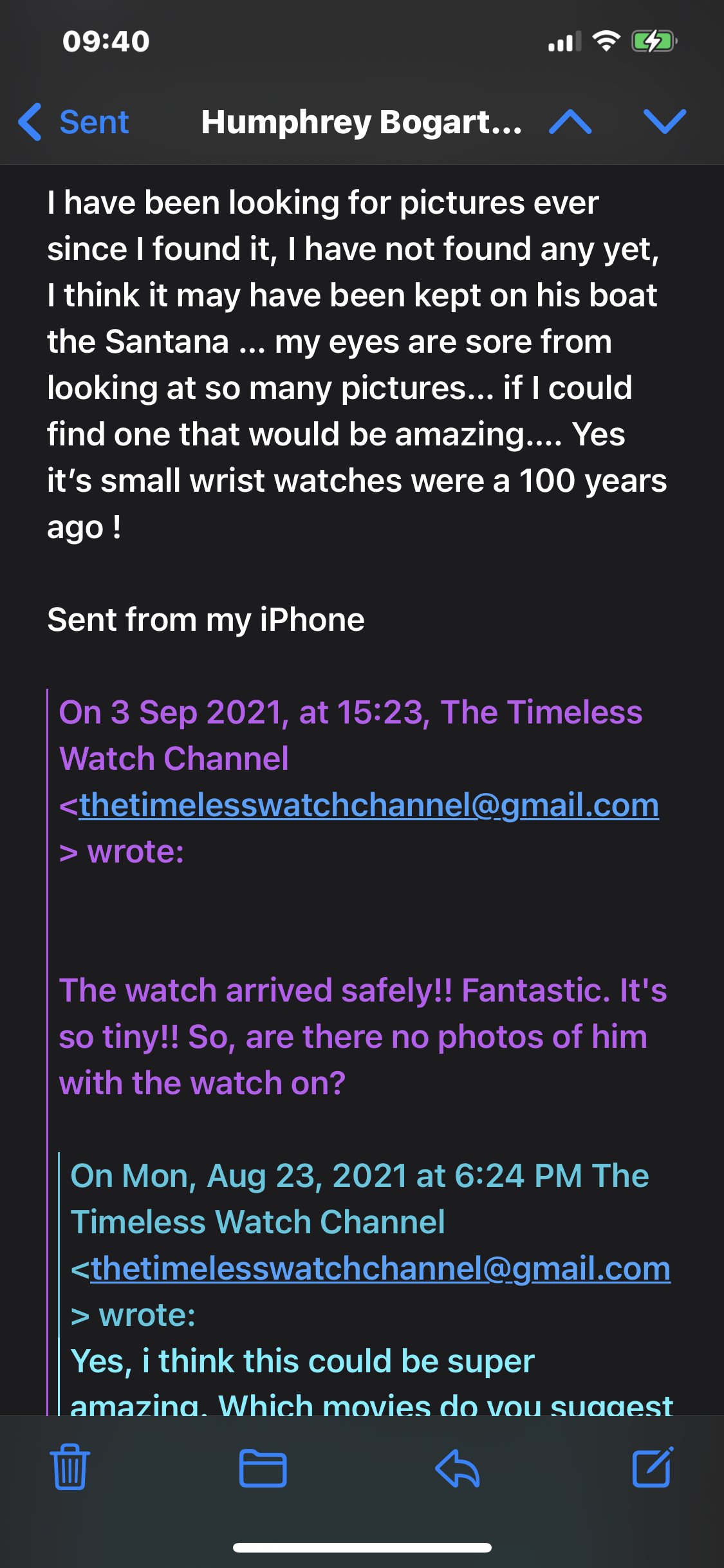The height and width of the screenshot is (1568, 724).
Task: Jump to the previous message with up arrow
Action: (570, 122)
